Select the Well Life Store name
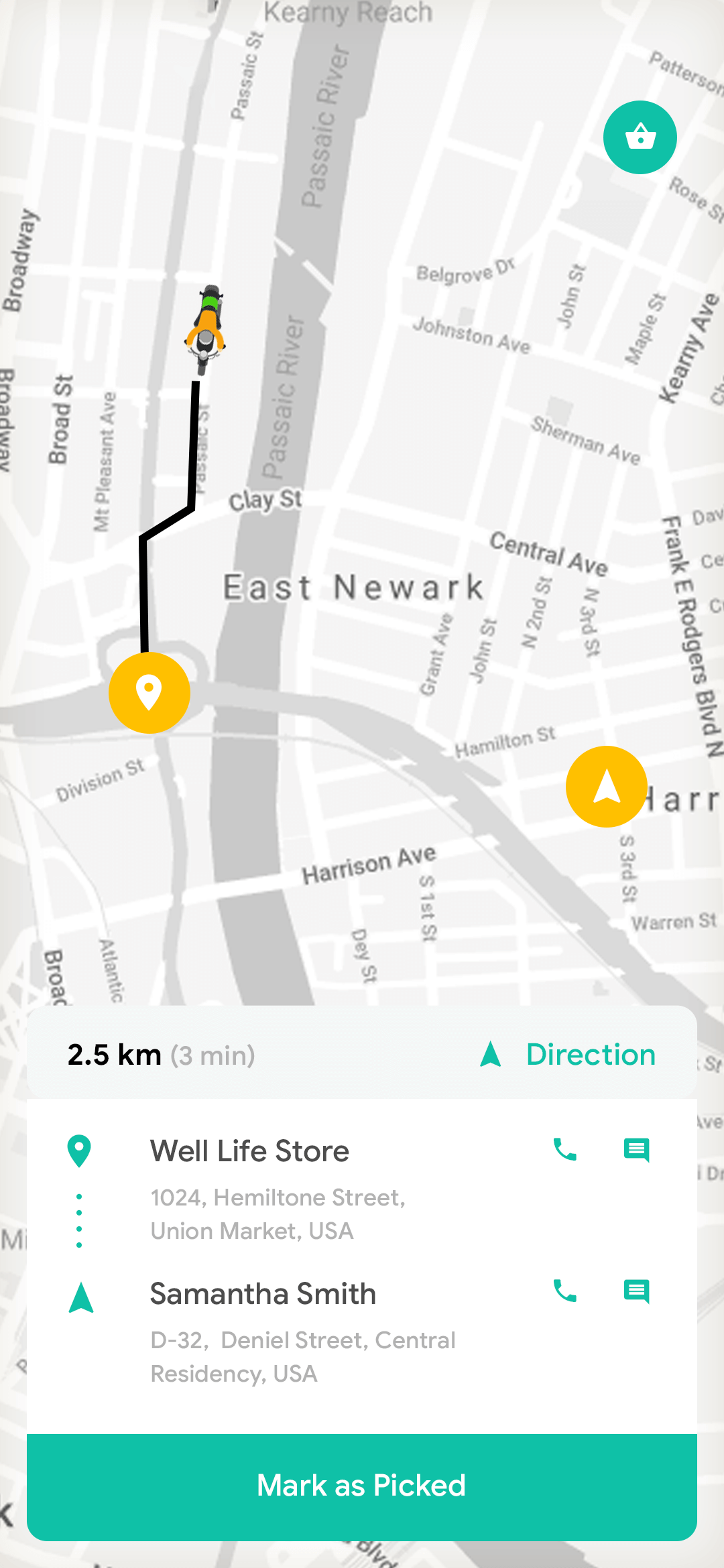Screen dimensions: 724x1568 click(x=249, y=1151)
